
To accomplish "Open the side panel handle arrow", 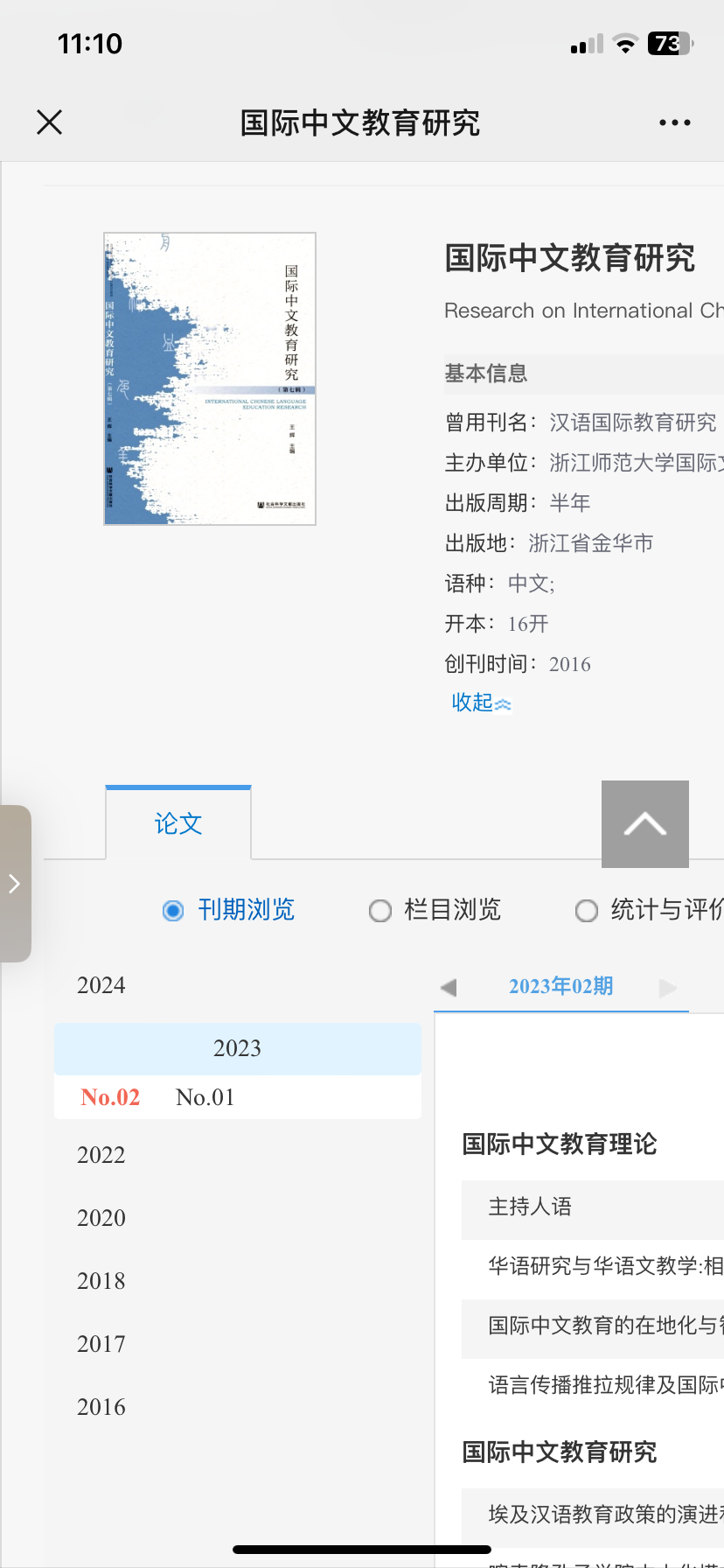I will (14, 884).
